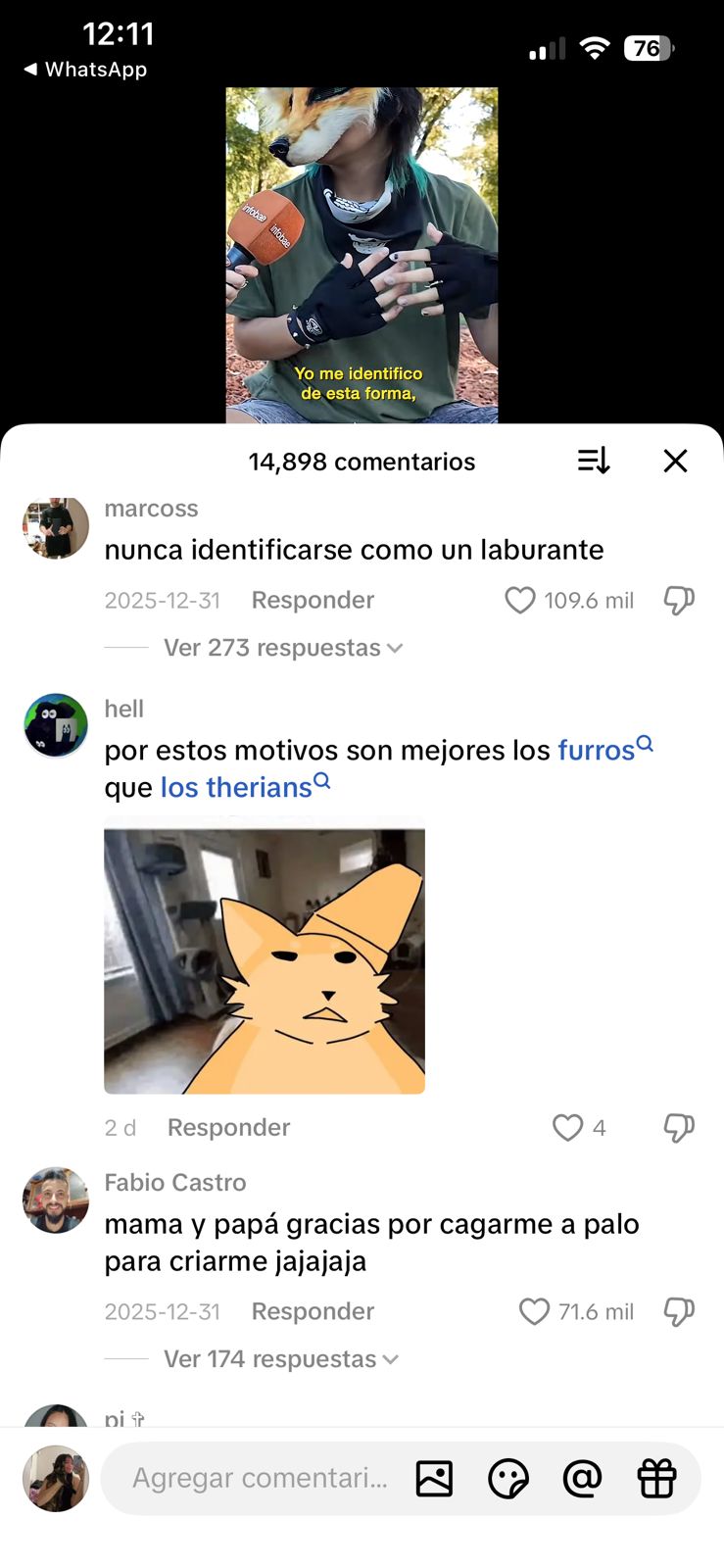Open the sticker and emoji picker
Screen dimensions: 724x1568
pos(507,1478)
